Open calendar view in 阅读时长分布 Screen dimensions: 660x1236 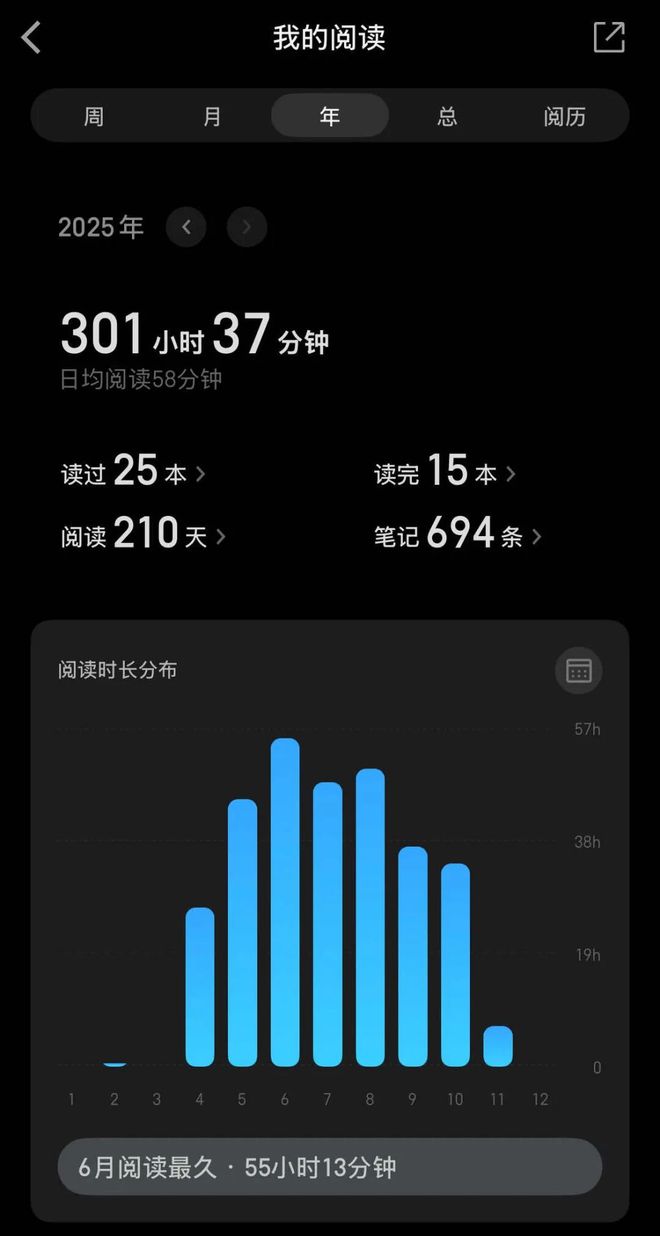[x=578, y=670]
